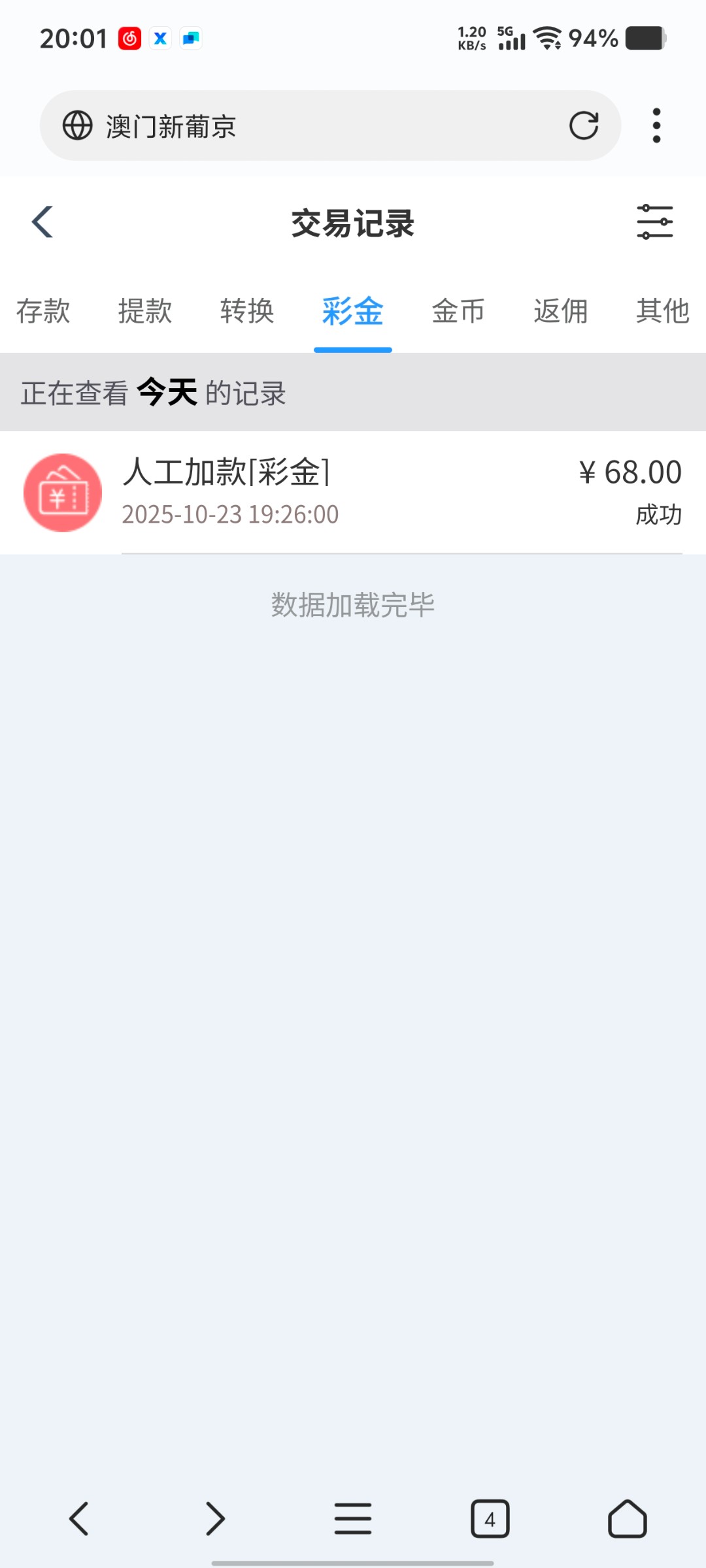Open the 人工加款[彩金] transaction record
The image size is (706, 1568).
click(353, 492)
